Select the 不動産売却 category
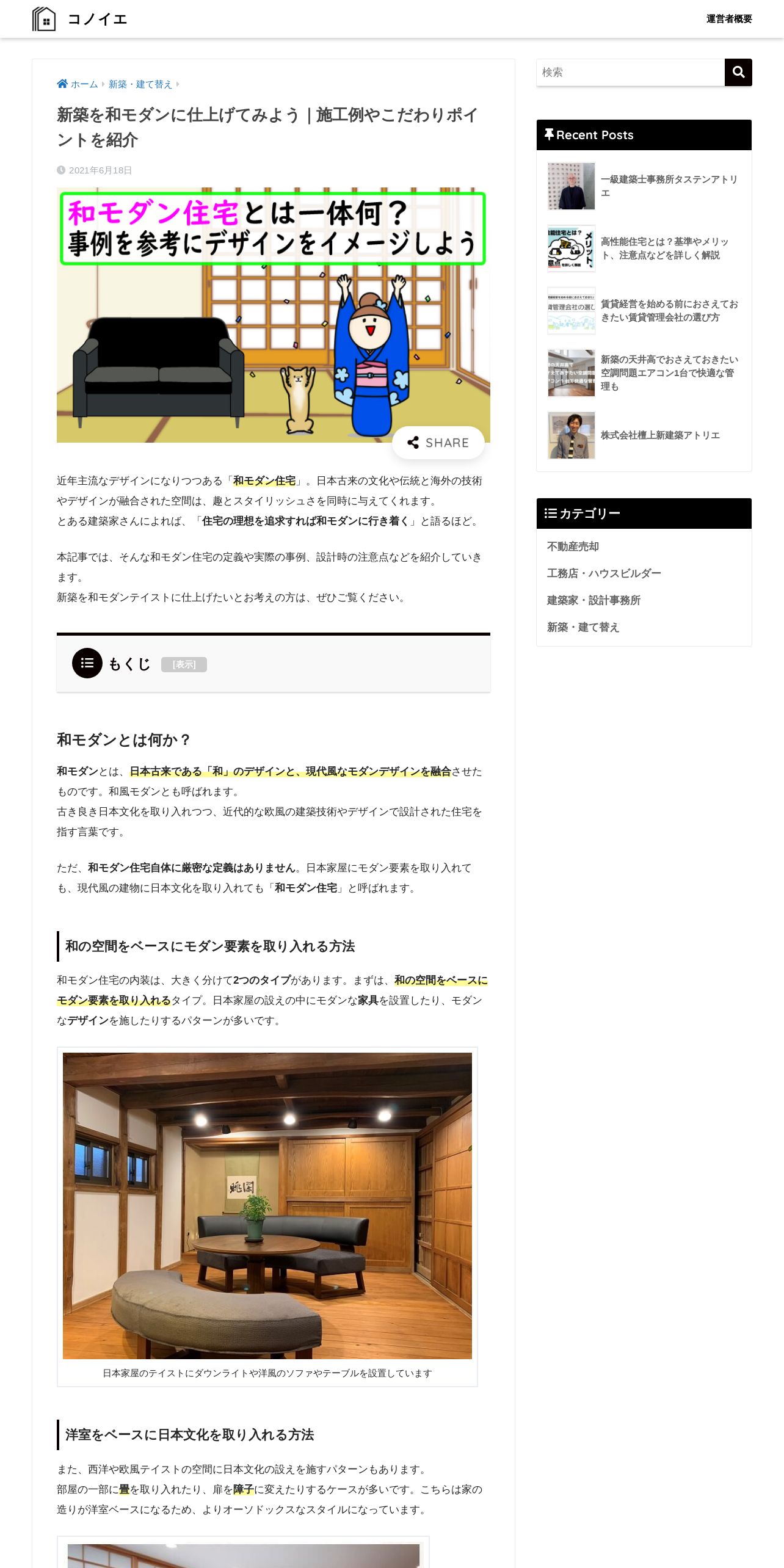Viewport: 784px width, 1568px height. click(x=573, y=546)
